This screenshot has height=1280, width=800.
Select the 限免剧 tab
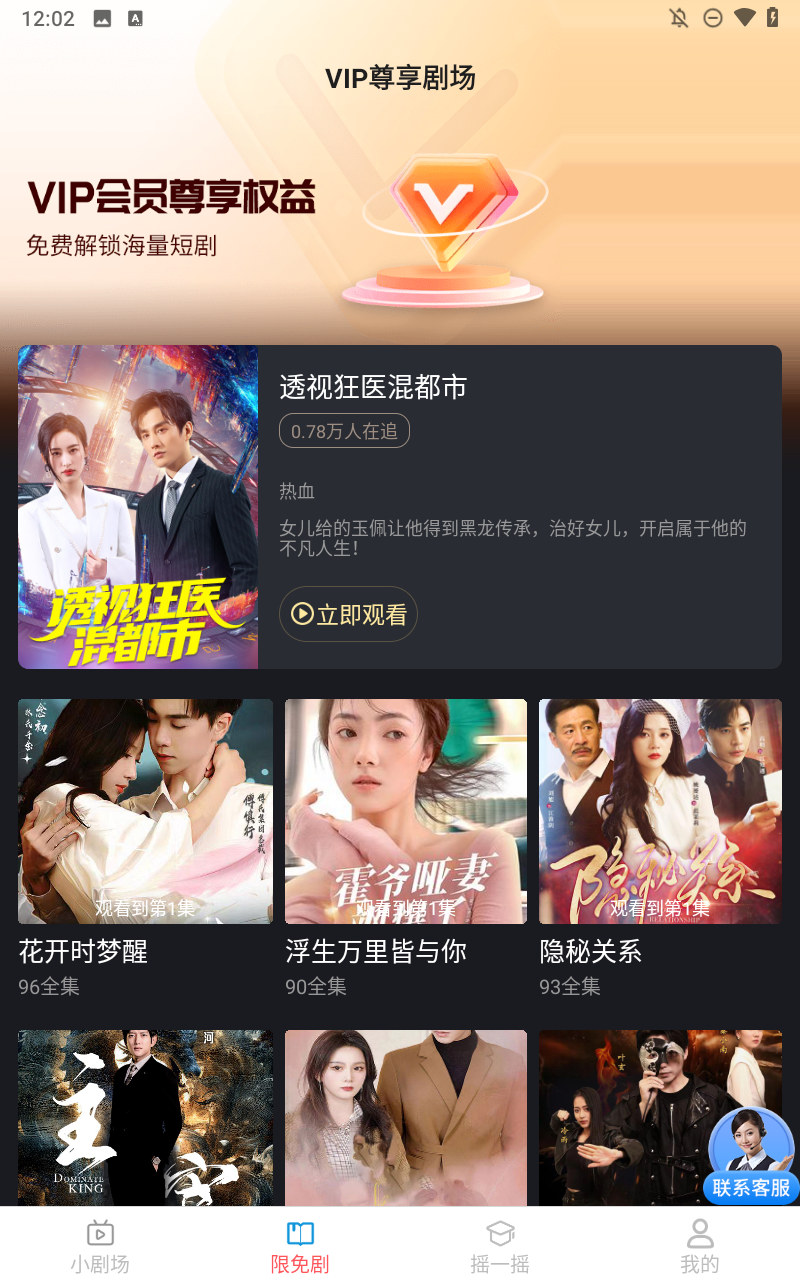[300, 1245]
